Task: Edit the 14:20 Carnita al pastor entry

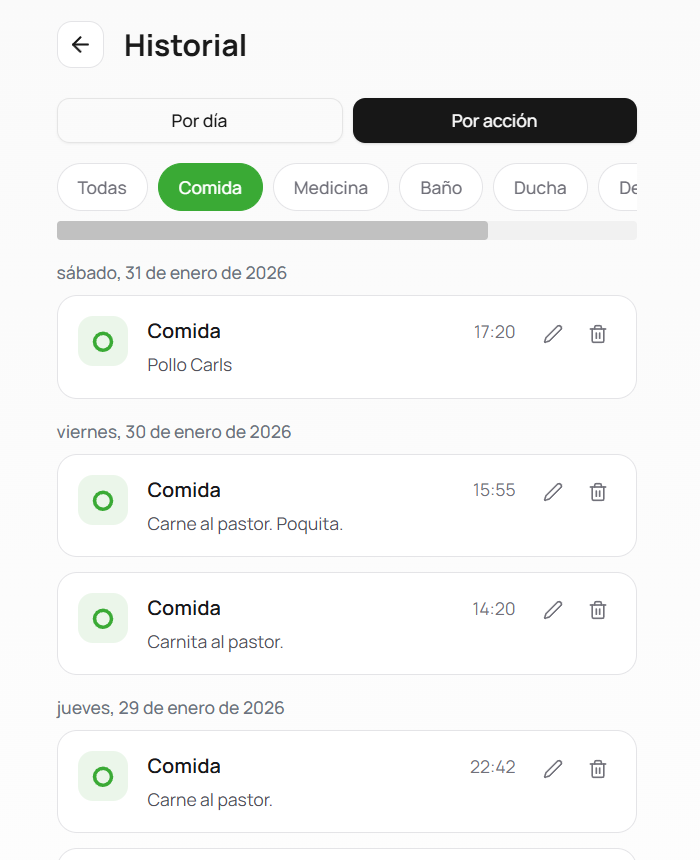Action: [x=553, y=610]
